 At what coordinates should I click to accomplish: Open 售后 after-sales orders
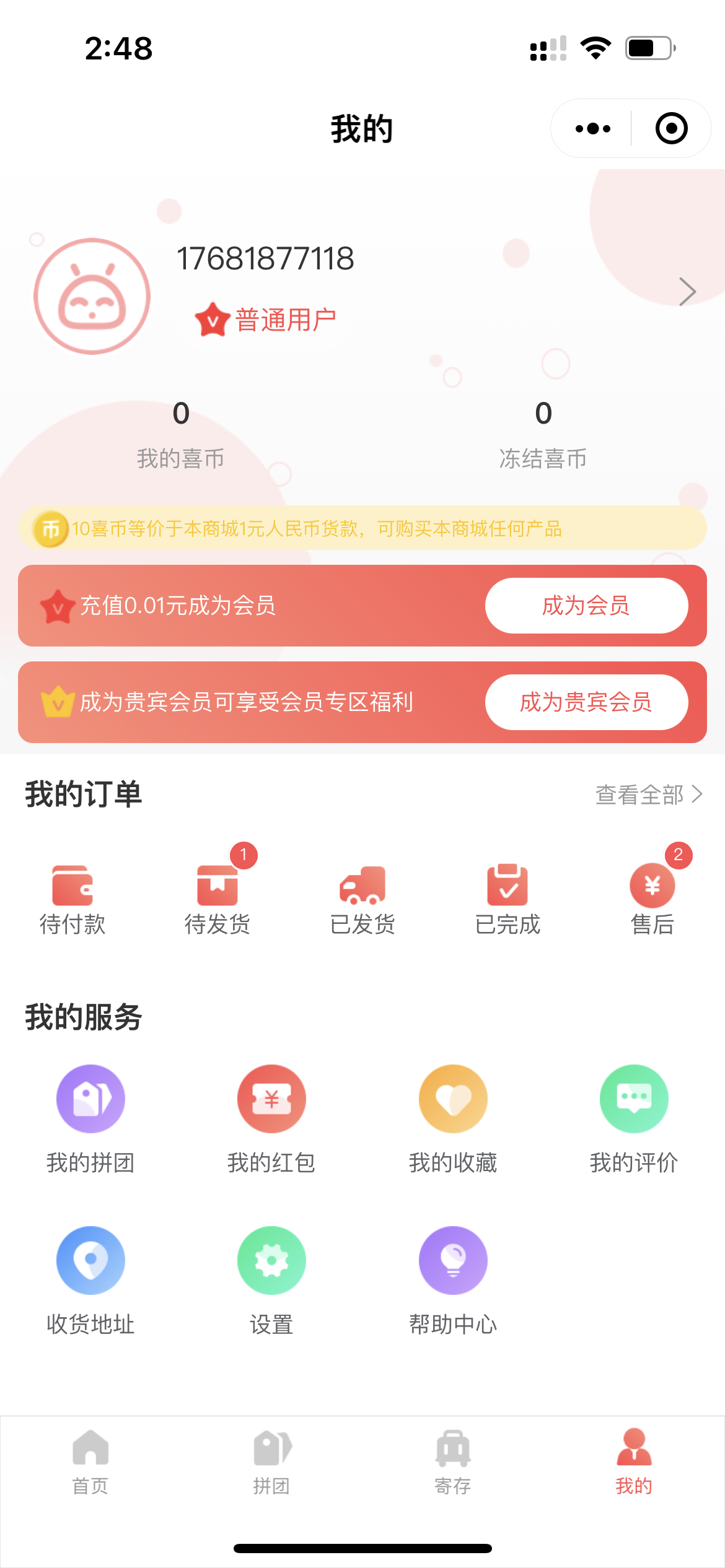[652, 898]
